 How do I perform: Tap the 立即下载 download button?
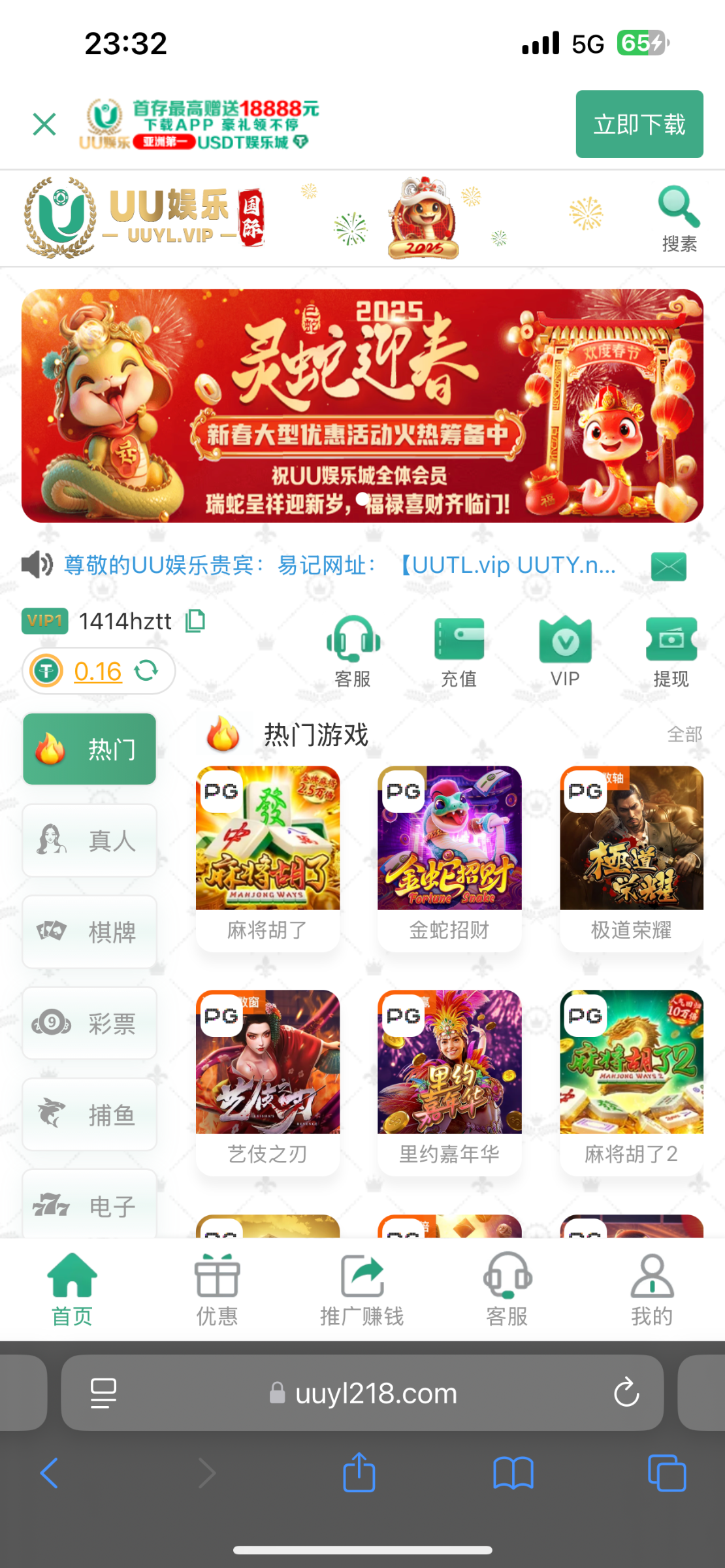[x=639, y=124]
